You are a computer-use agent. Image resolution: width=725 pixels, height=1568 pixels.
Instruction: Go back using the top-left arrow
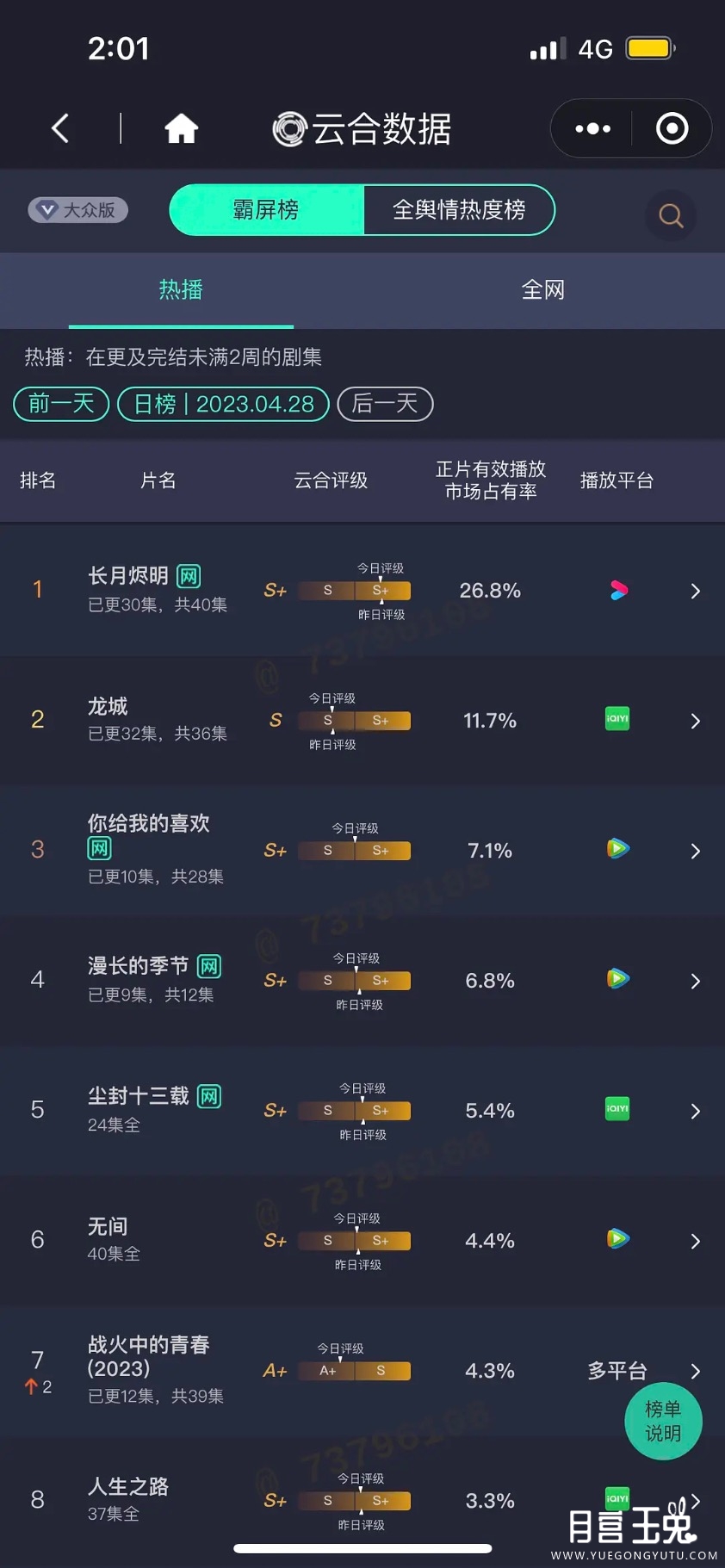(60, 129)
